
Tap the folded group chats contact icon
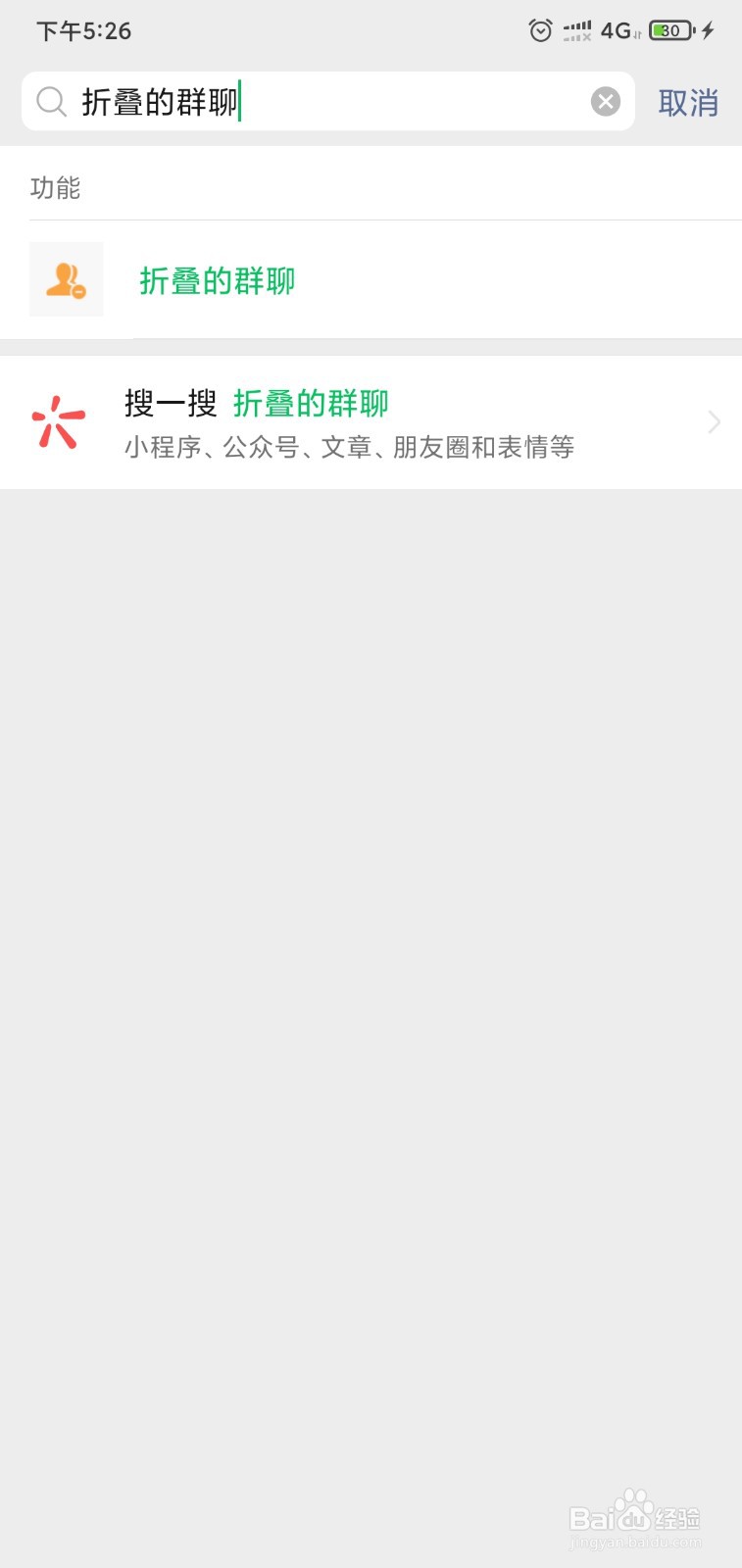66,279
